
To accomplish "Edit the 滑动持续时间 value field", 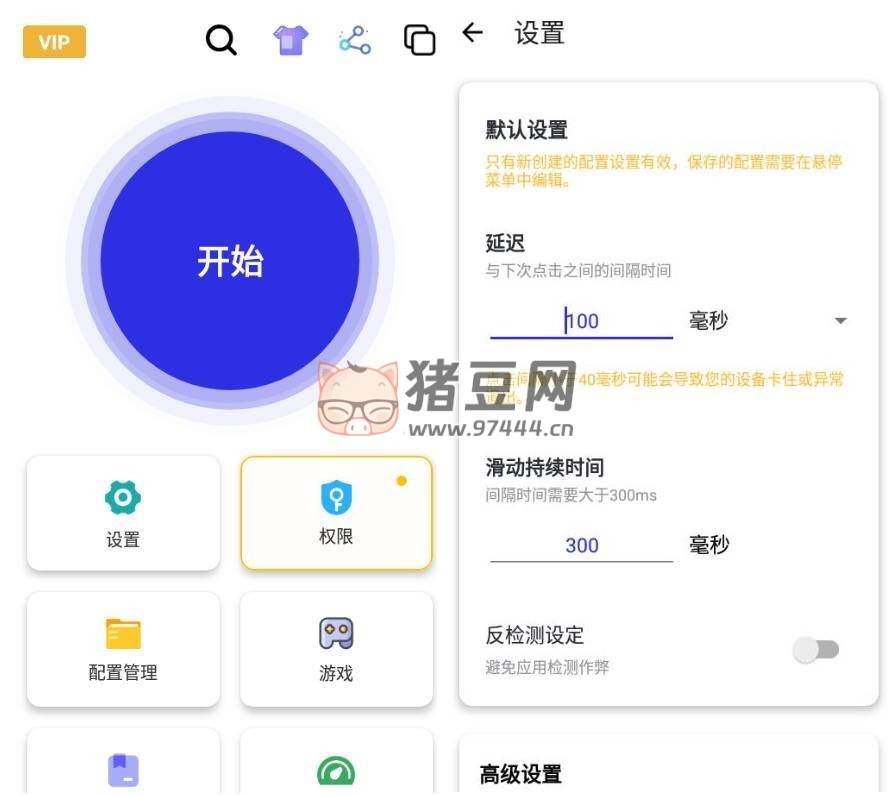I will [581, 545].
